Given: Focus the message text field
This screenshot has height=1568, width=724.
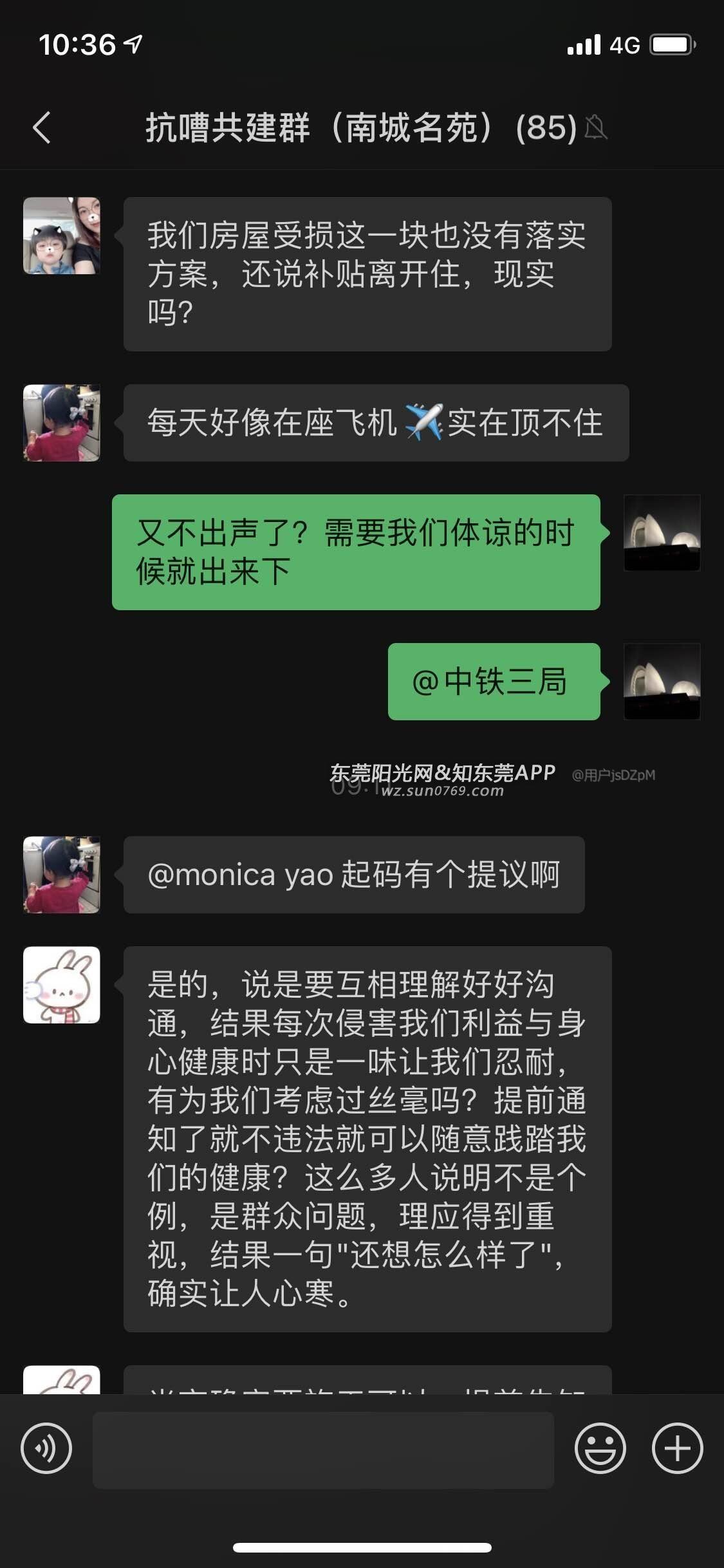Looking at the screenshot, I should pos(323,1450).
